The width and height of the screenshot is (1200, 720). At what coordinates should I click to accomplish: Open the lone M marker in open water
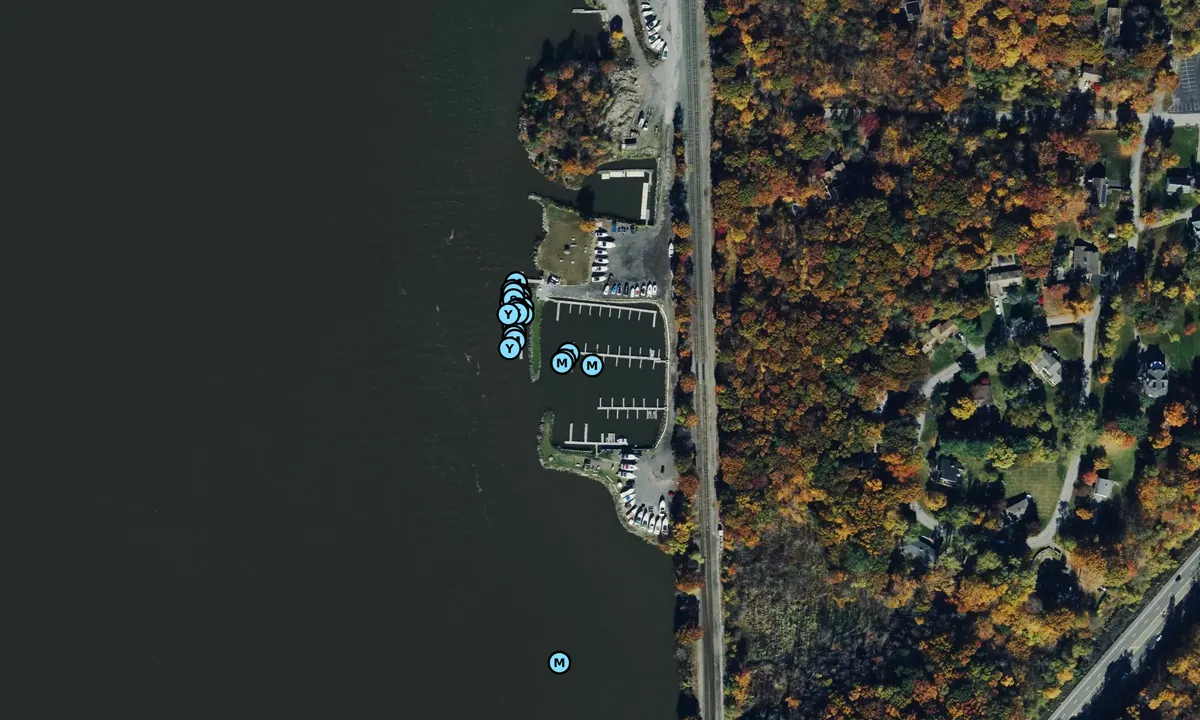click(x=559, y=662)
